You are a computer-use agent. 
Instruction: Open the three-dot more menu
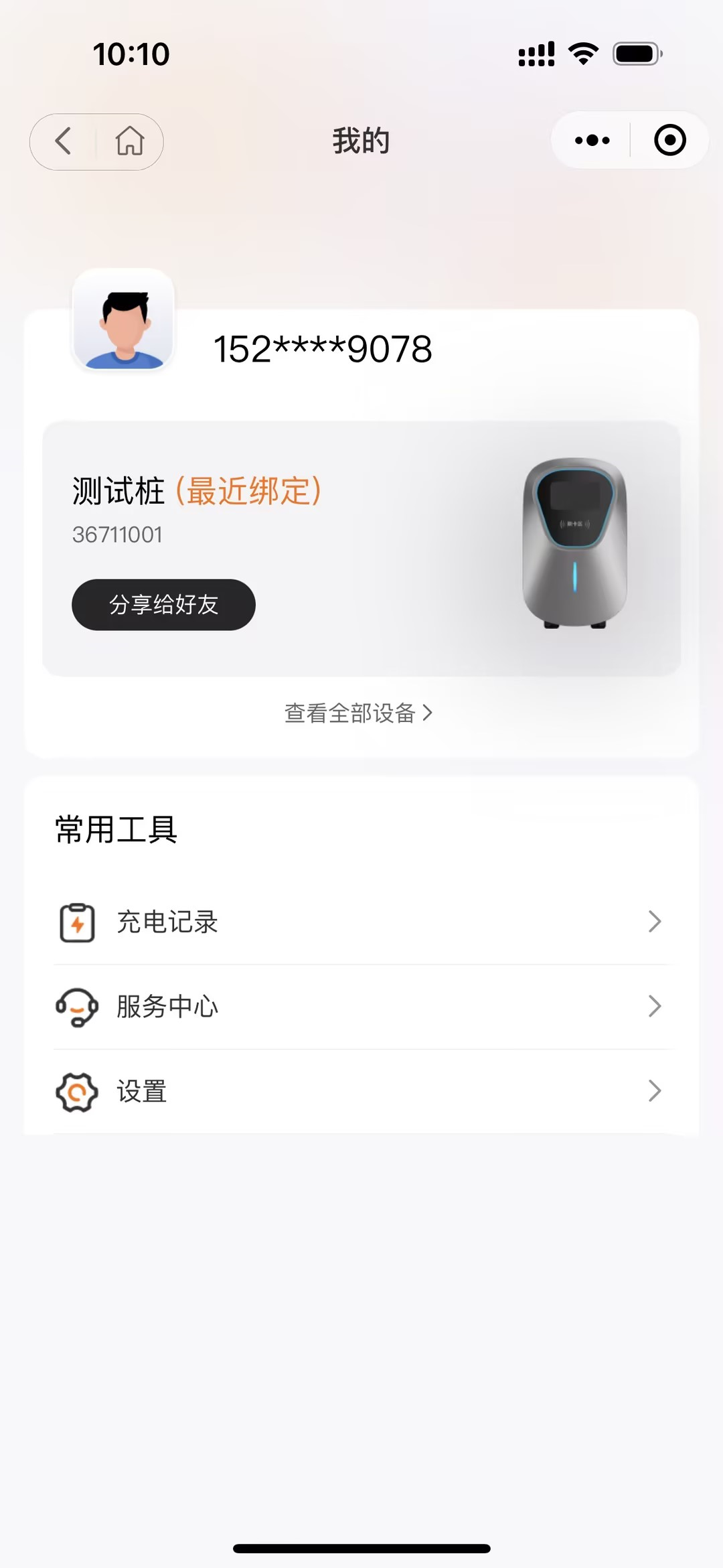(592, 141)
